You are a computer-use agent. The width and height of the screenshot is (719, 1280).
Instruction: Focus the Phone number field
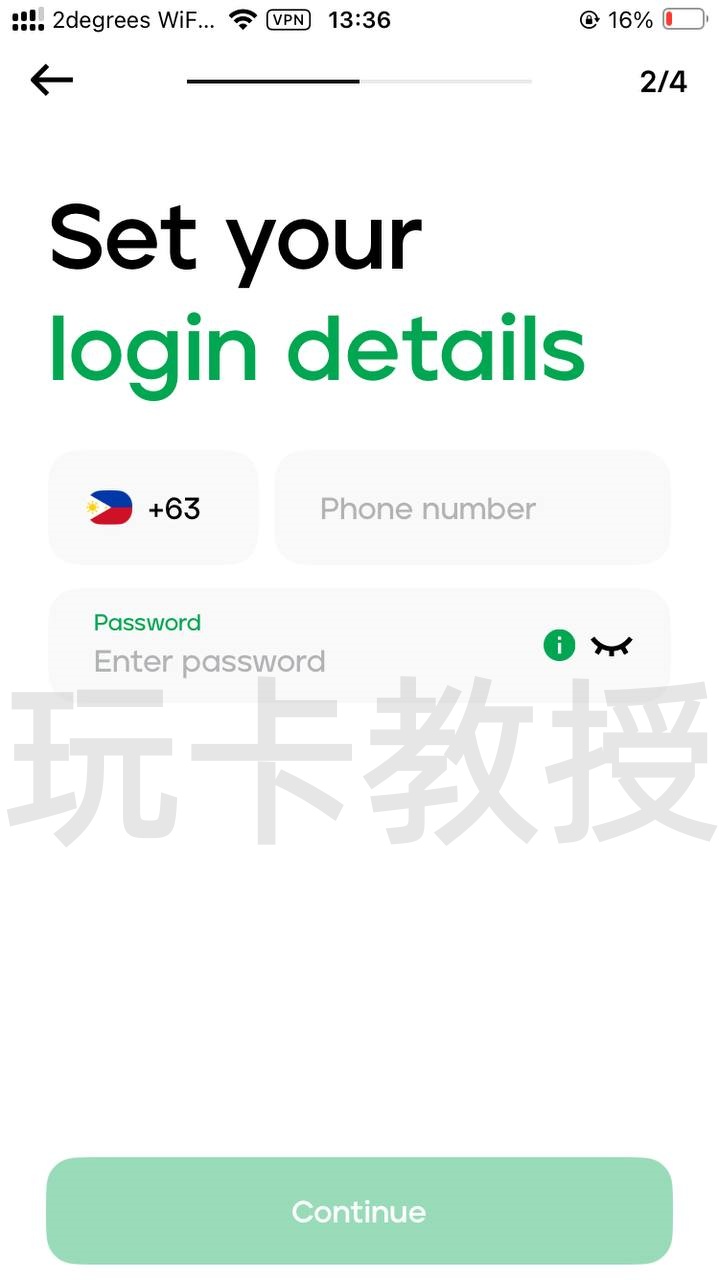pyautogui.click(x=472, y=508)
